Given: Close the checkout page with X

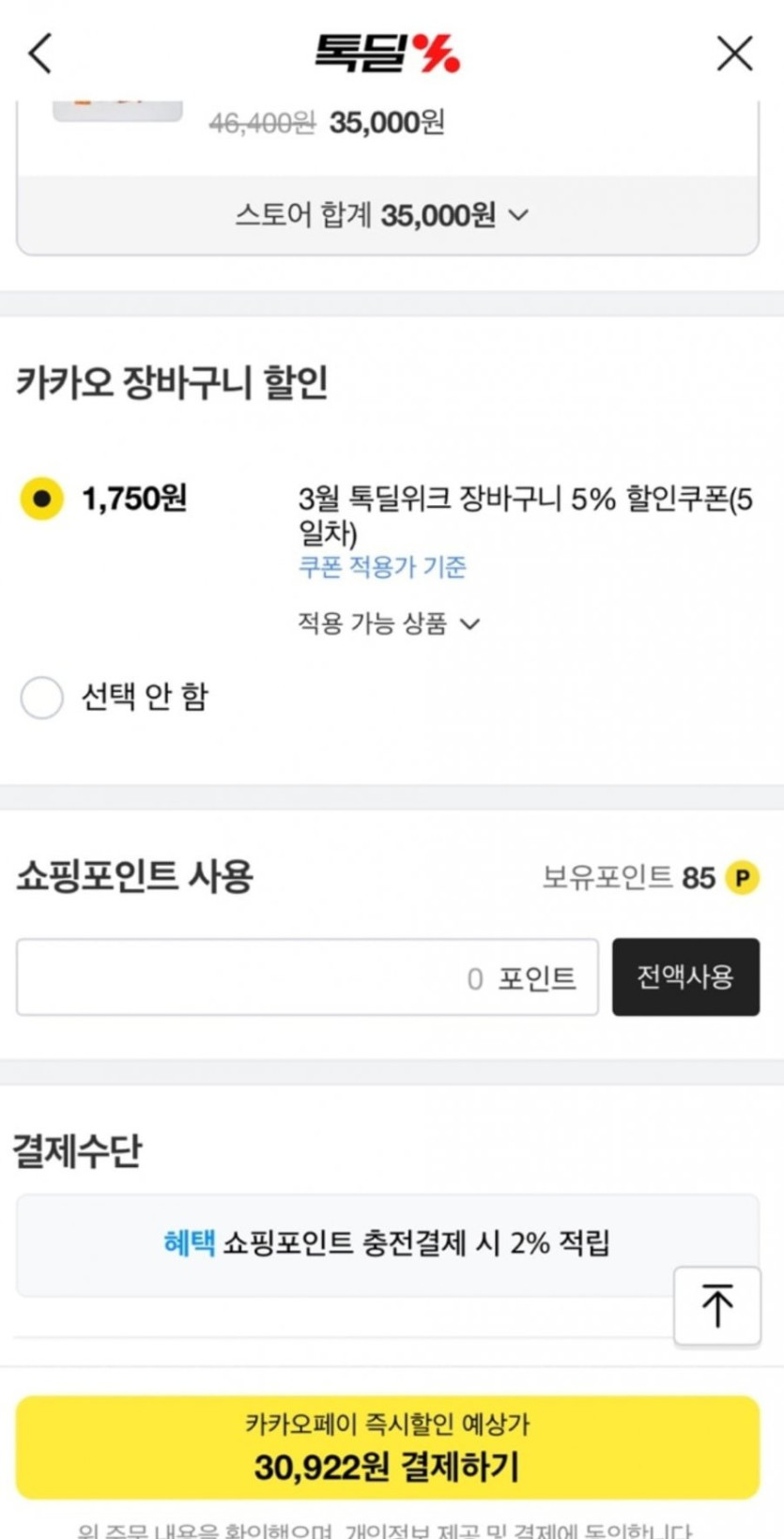Looking at the screenshot, I should click(x=734, y=54).
